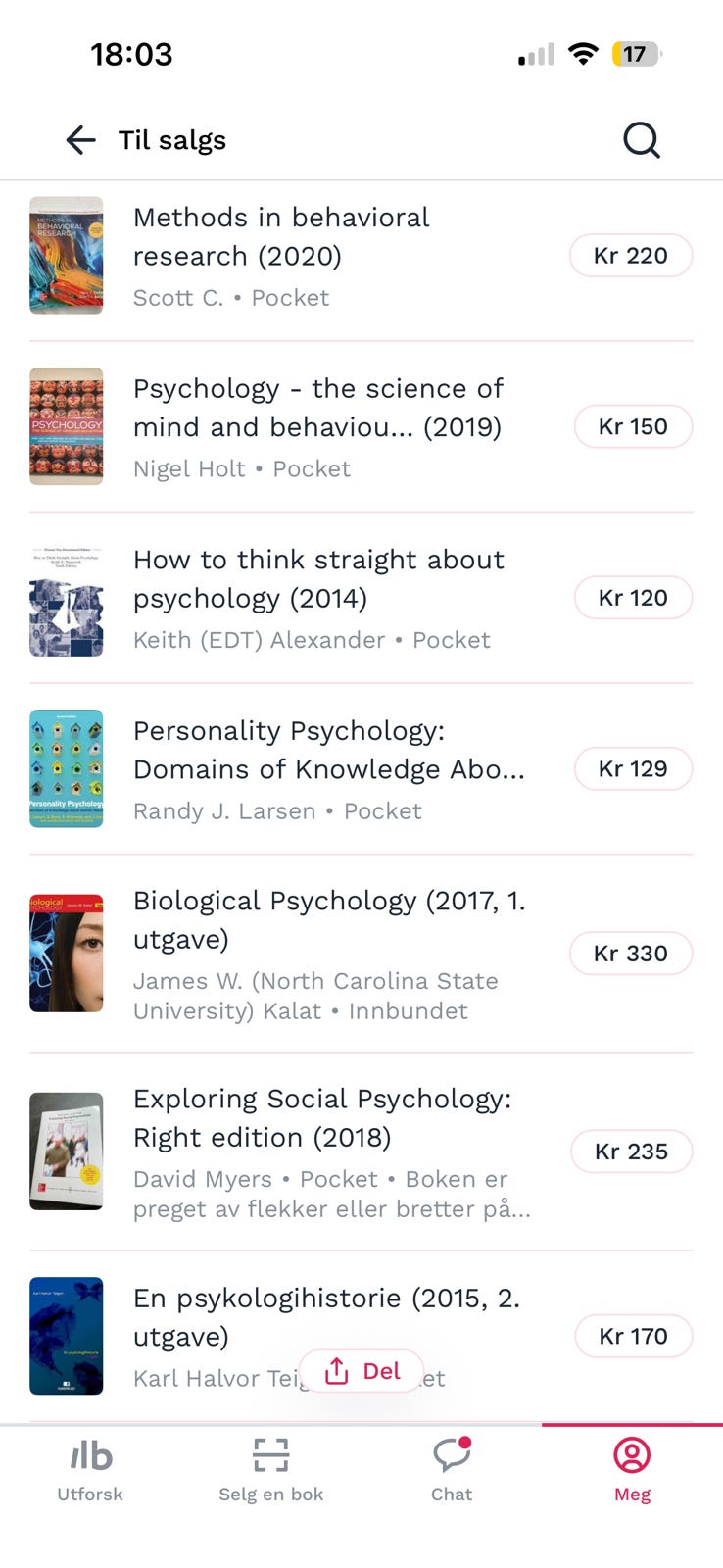Open Methods in behavioral research listing
The image size is (723, 1568).
pyautogui.click(x=361, y=256)
